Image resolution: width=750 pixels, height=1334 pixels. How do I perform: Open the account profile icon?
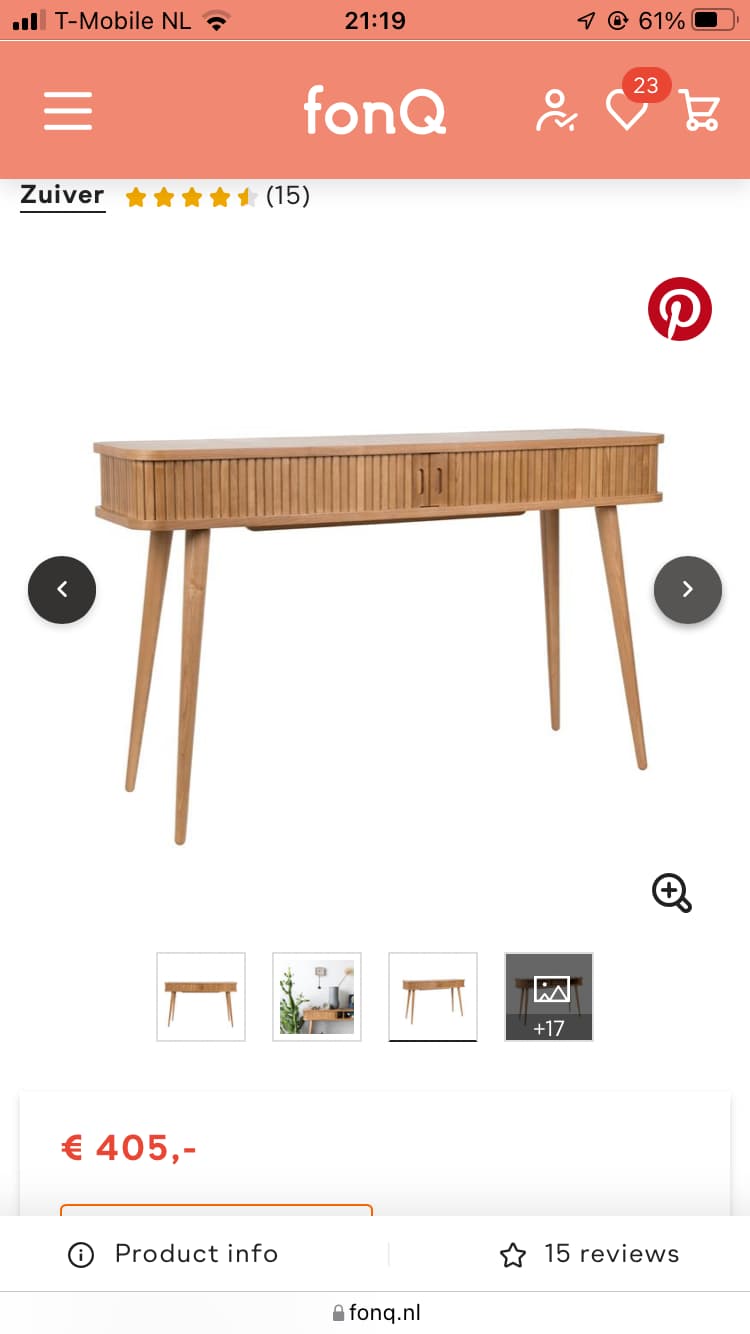coord(555,111)
